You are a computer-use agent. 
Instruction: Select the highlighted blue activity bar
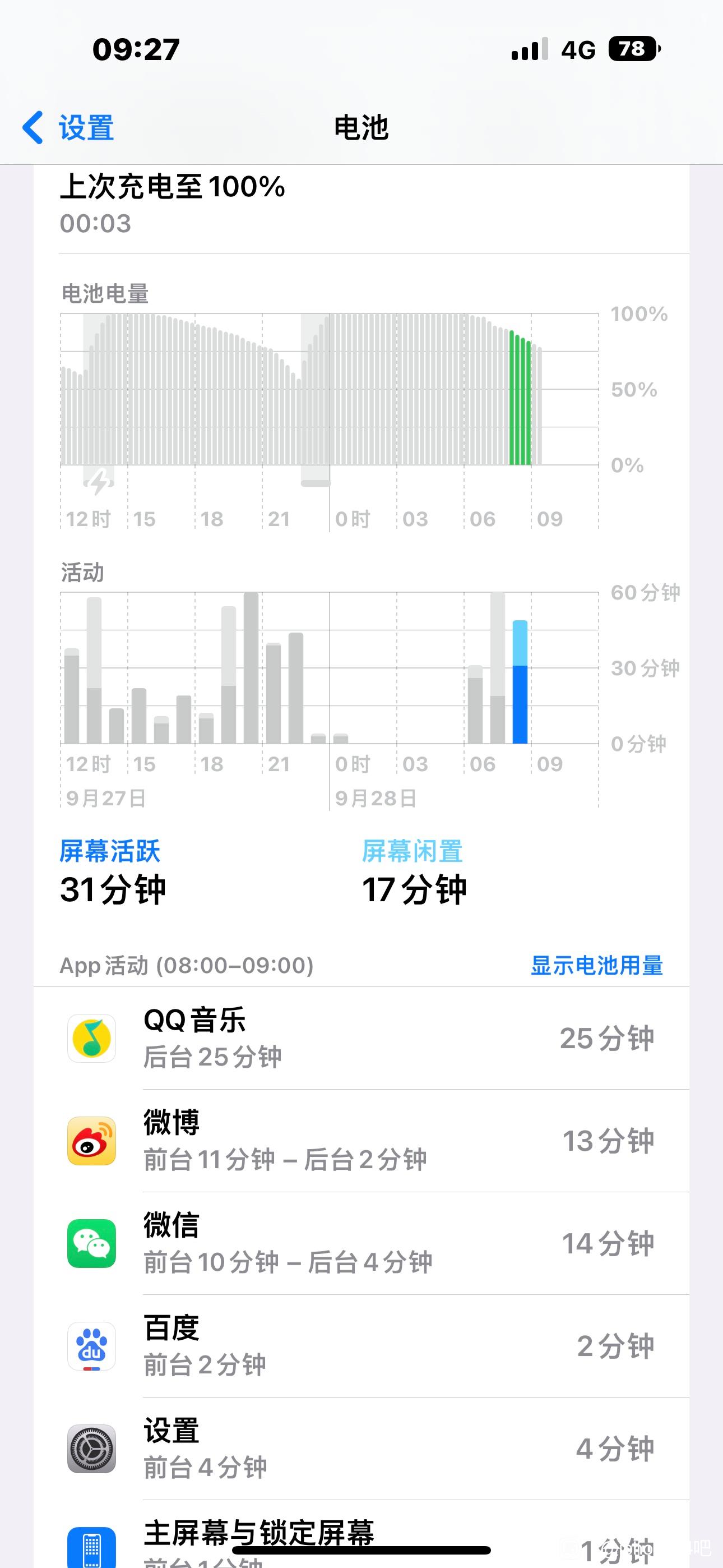click(520, 682)
